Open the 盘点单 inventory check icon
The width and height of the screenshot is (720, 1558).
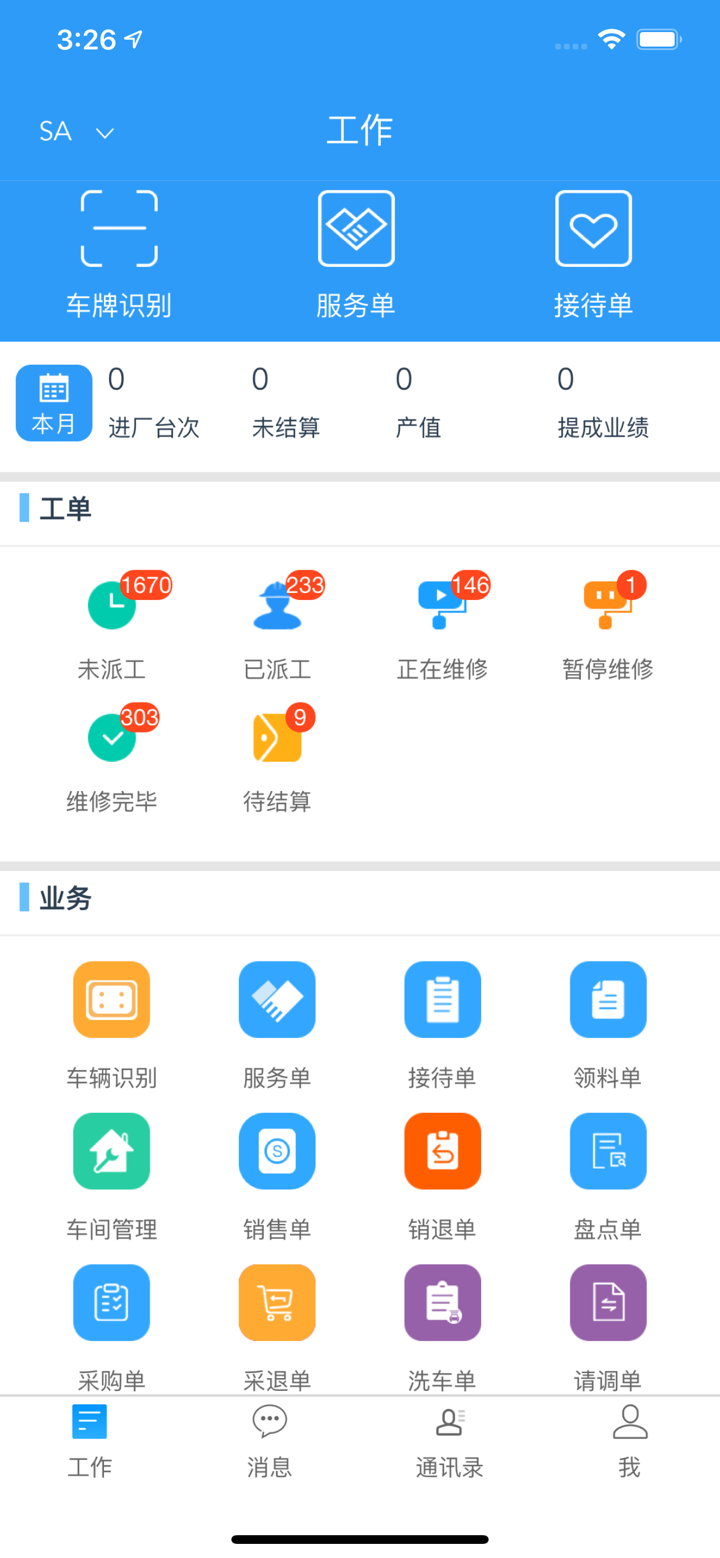608,1173
